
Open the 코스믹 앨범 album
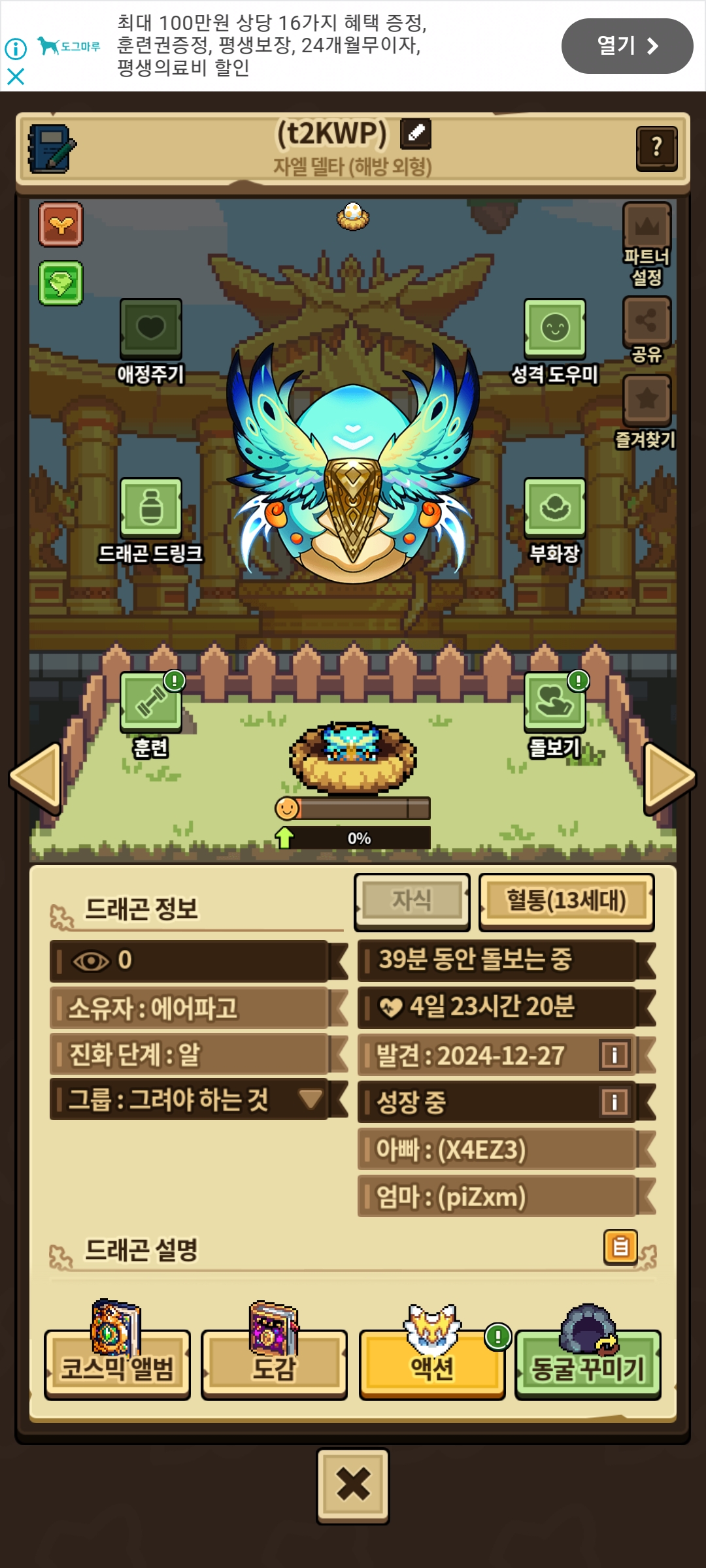[118, 1367]
